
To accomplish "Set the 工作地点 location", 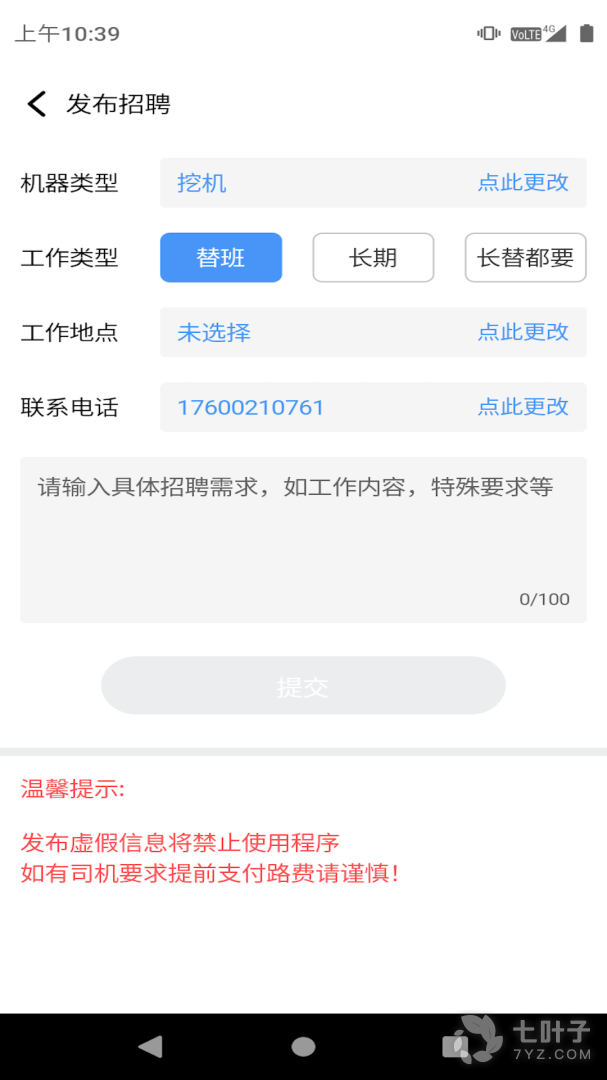I will pos(522,333).
